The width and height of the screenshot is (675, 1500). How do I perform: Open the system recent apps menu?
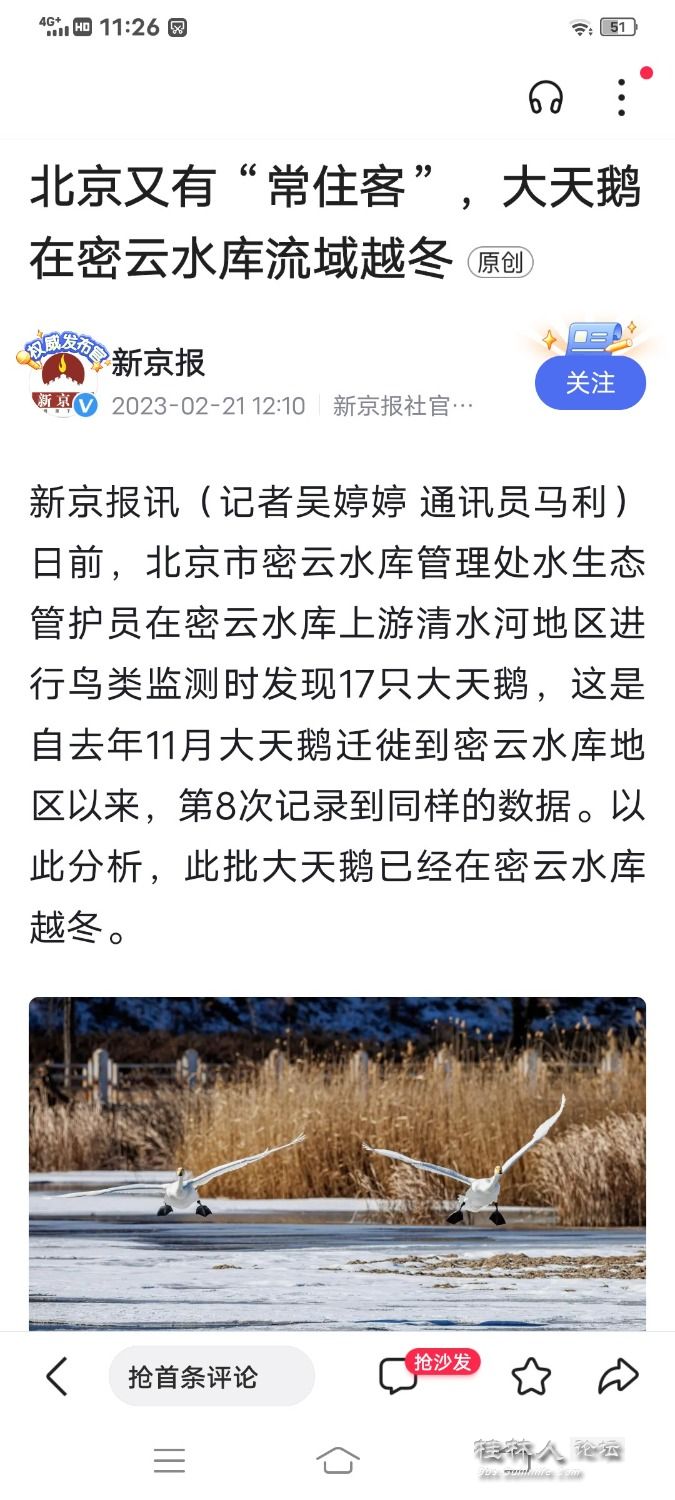(x=169, y=1461)
